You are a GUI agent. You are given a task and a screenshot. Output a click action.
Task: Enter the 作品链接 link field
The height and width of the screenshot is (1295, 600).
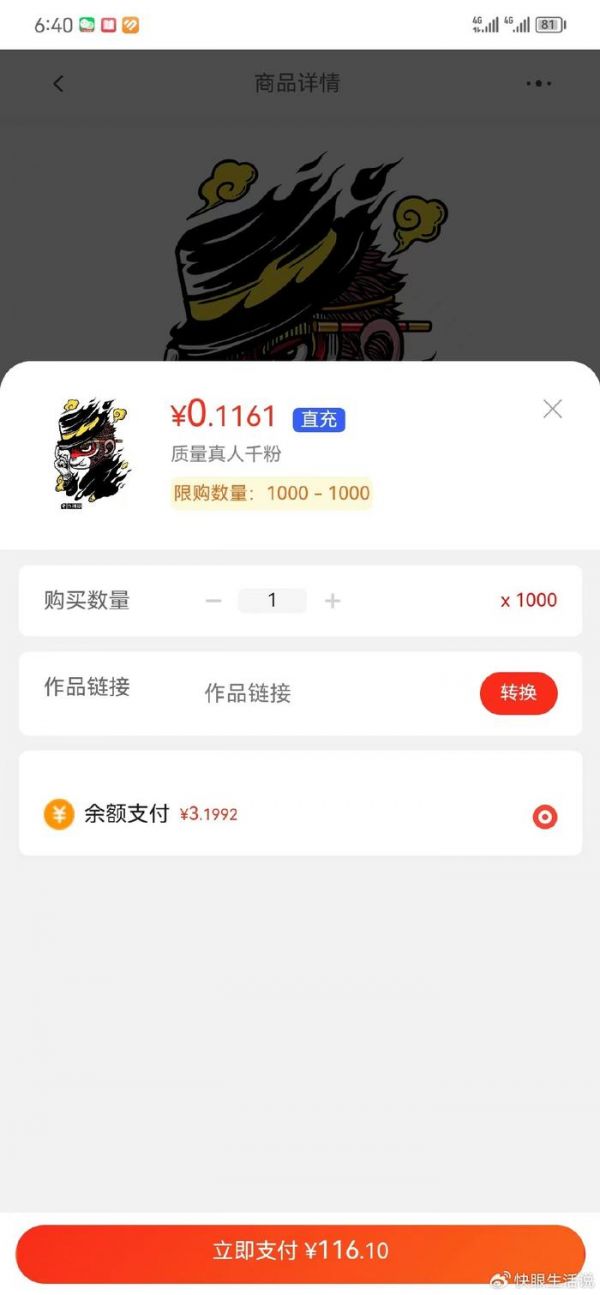[x=330, y=694]
